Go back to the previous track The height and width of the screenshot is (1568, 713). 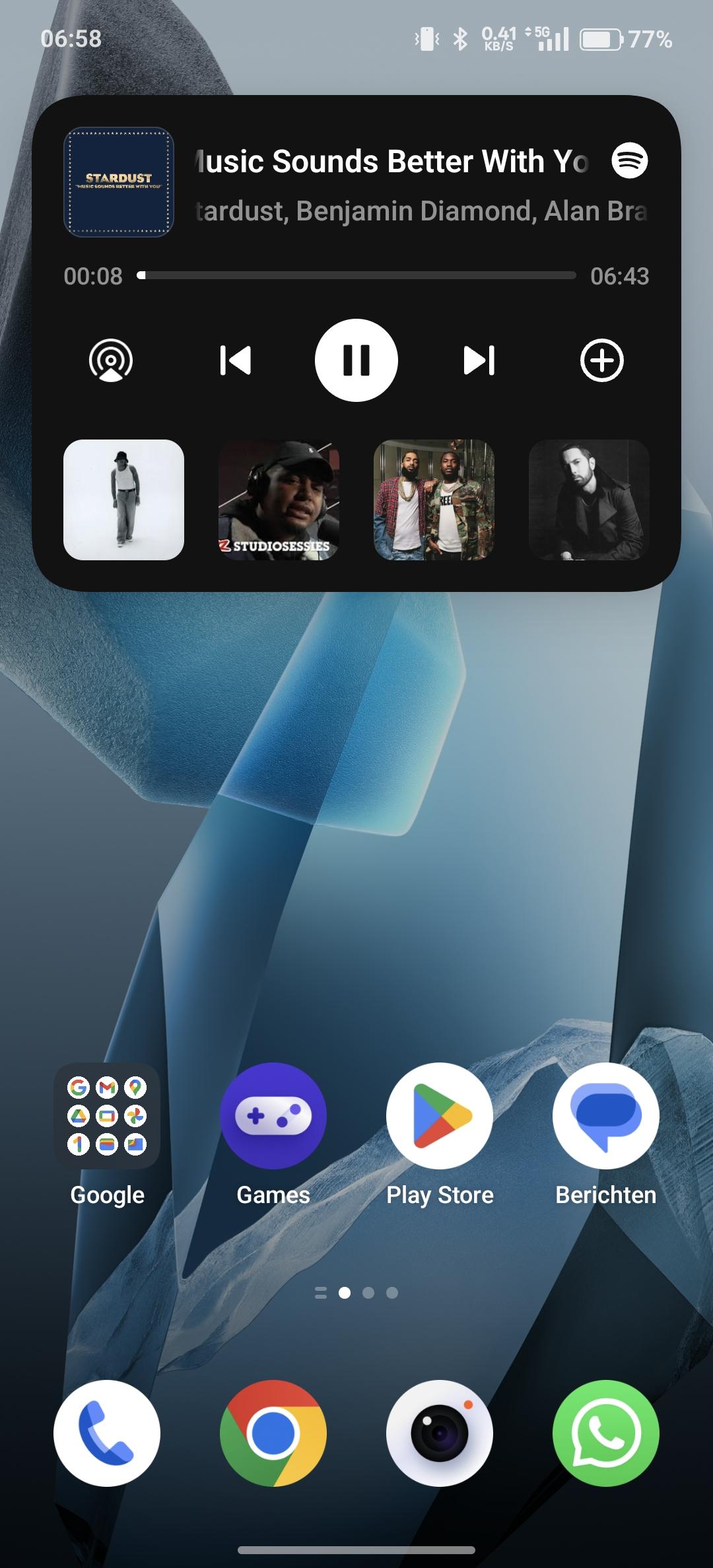(235, 360)
